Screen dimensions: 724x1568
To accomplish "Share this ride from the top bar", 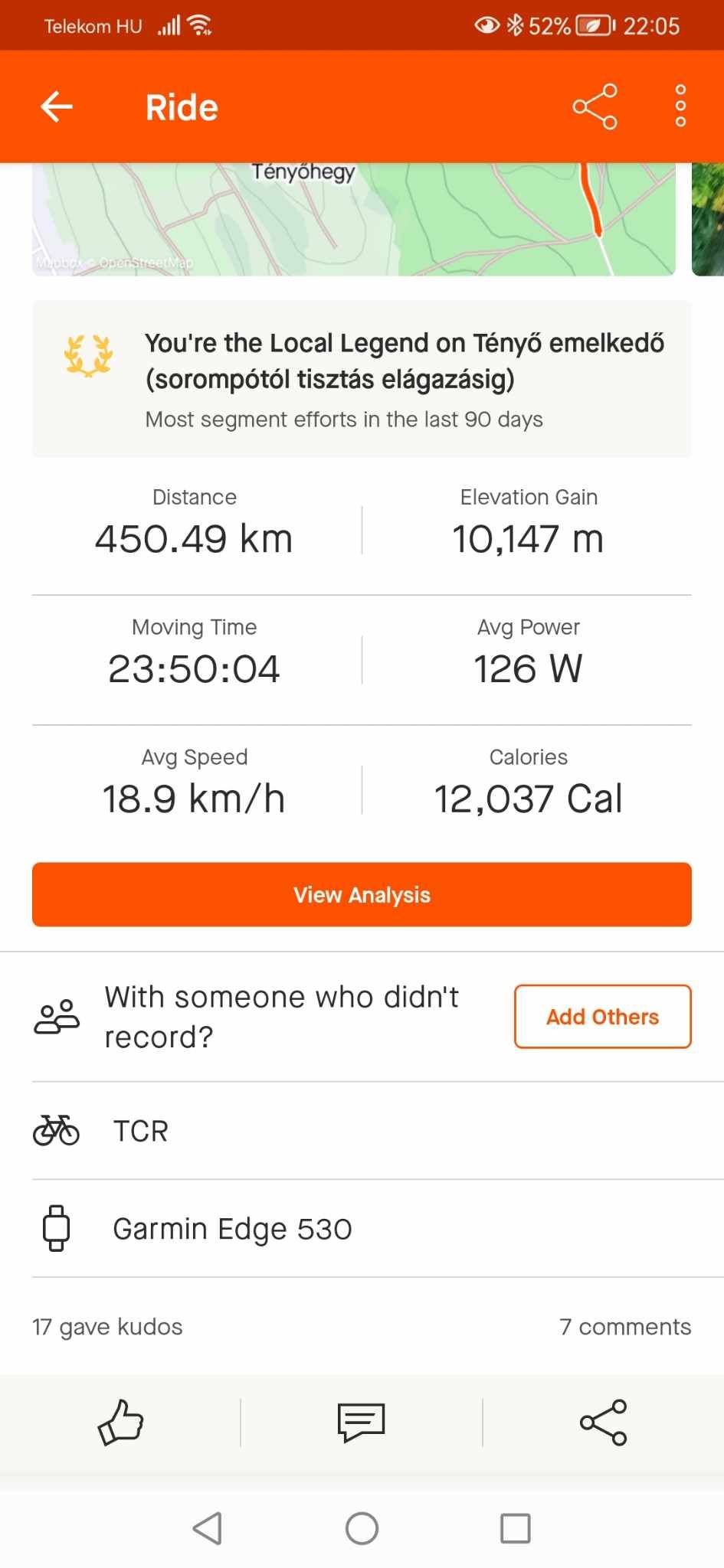I will coord(595,106).
